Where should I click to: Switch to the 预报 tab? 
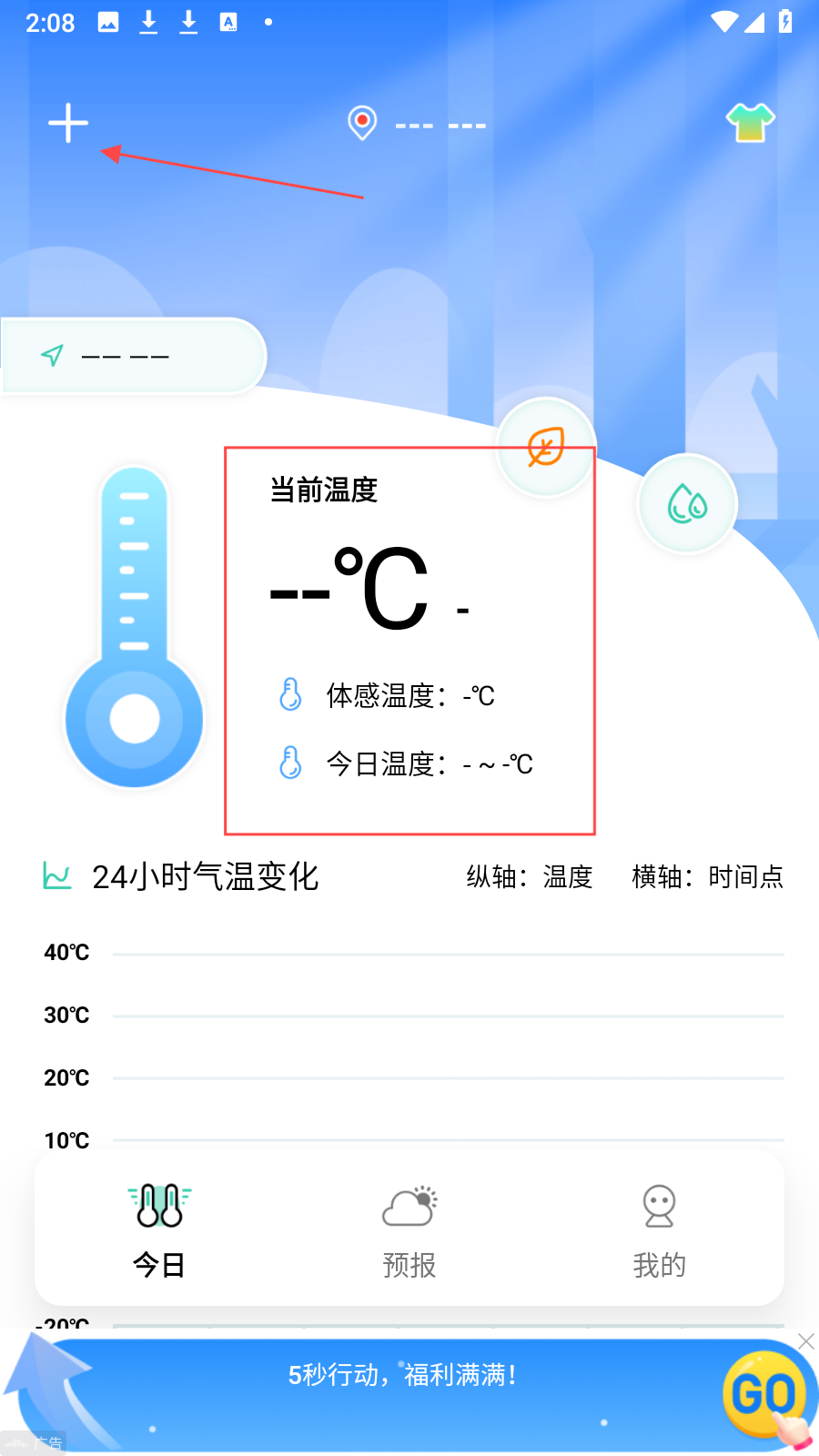click(x=409, y=1230)
